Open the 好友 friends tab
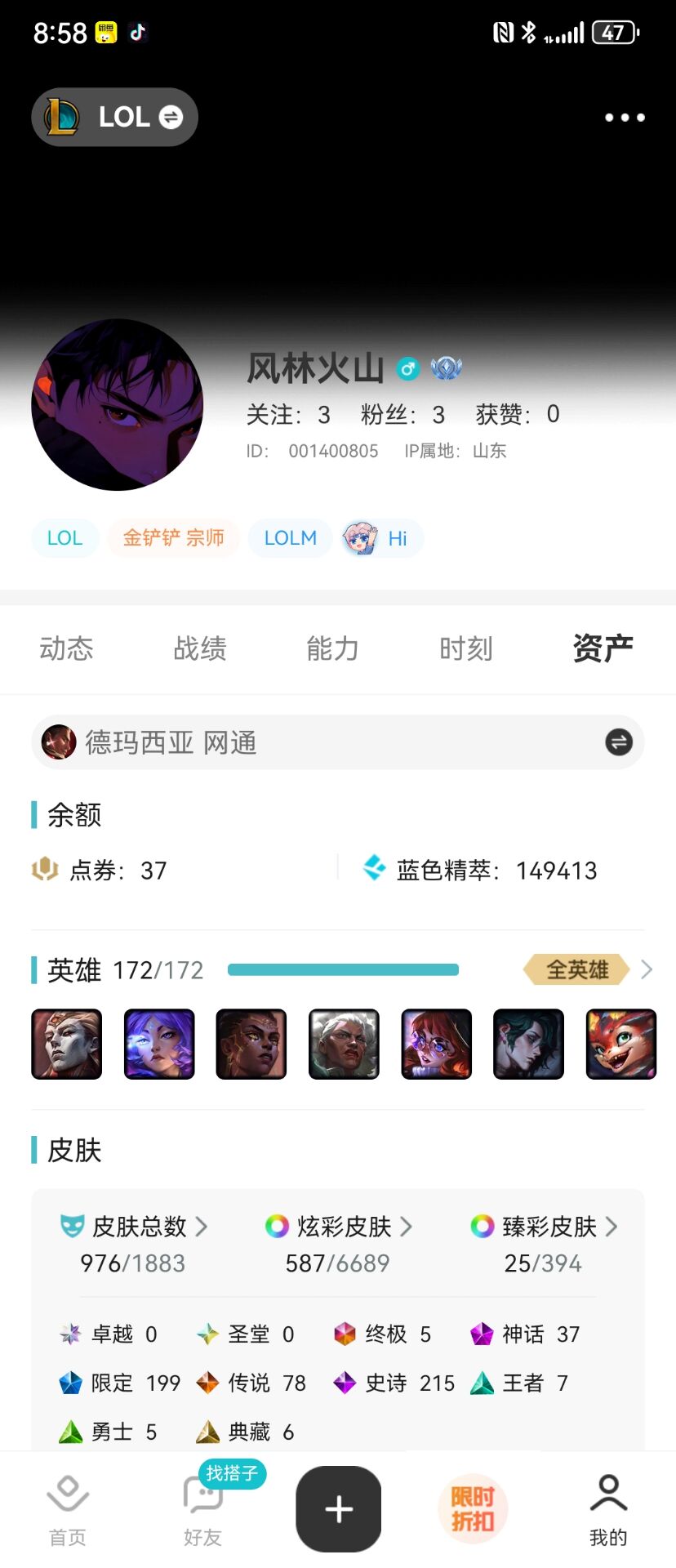 pos(202,1511)
